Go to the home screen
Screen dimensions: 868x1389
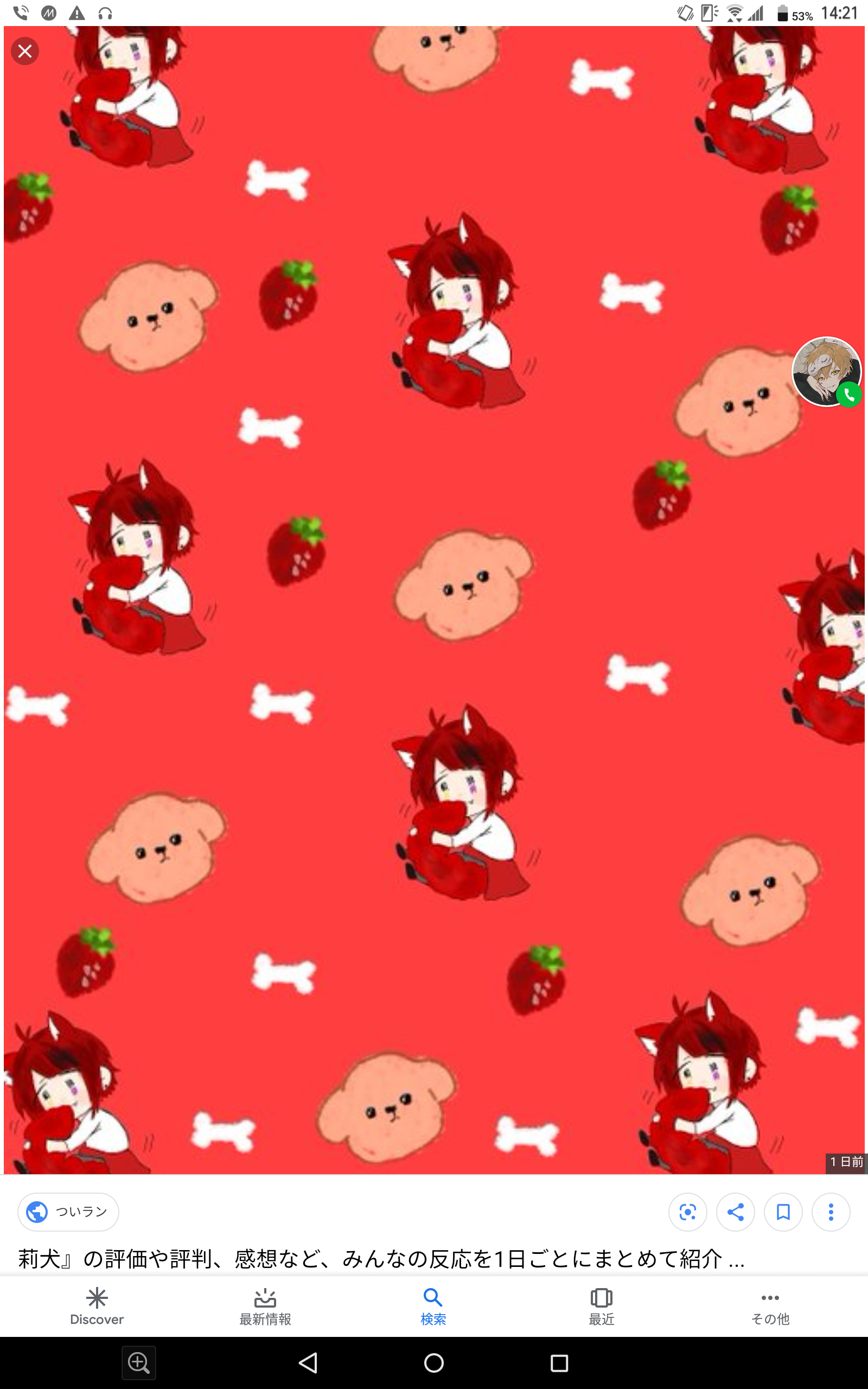(x=433, y=1362)
